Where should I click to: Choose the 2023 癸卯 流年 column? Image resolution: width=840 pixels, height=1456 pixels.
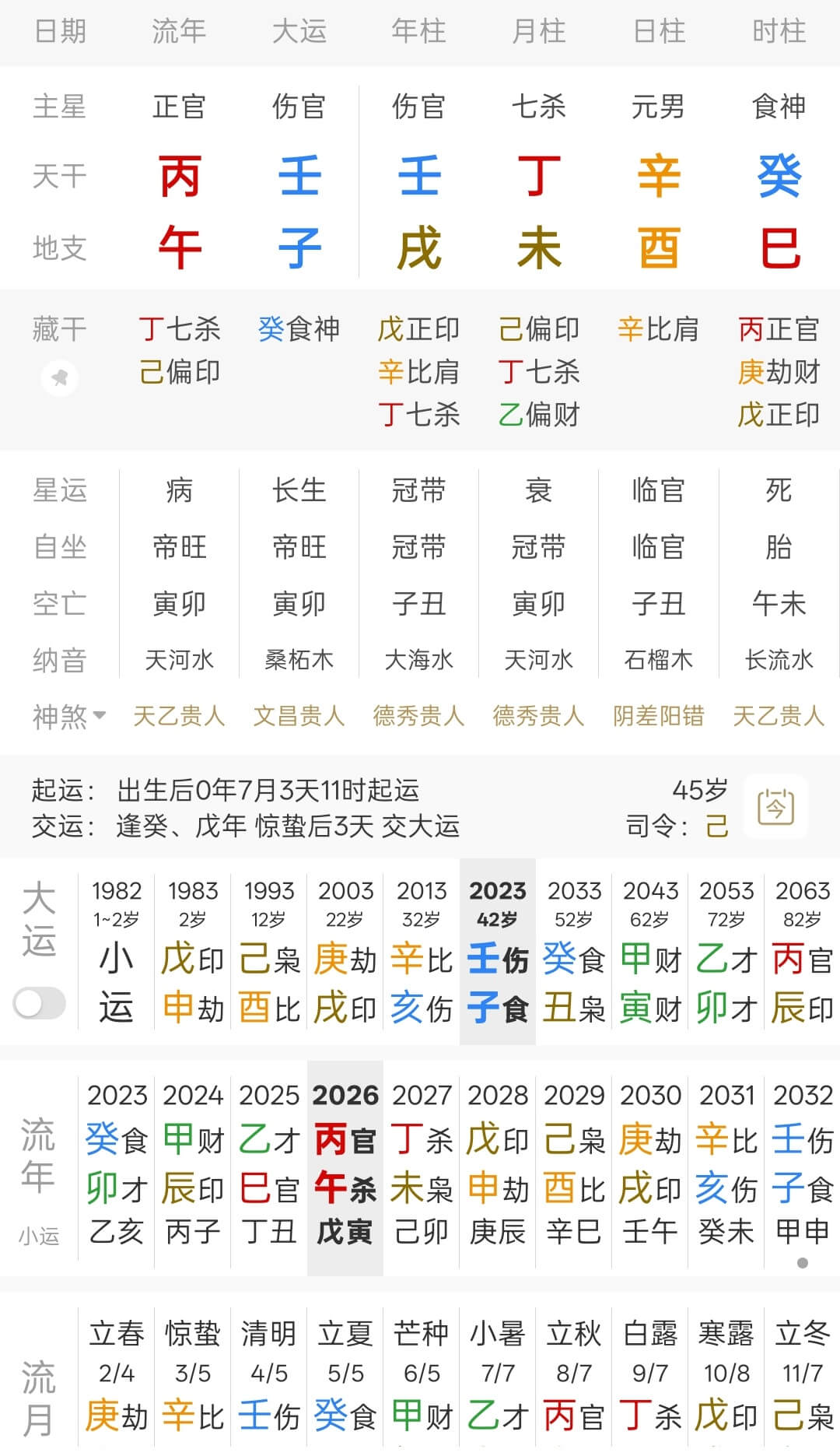coord(117,1163)
